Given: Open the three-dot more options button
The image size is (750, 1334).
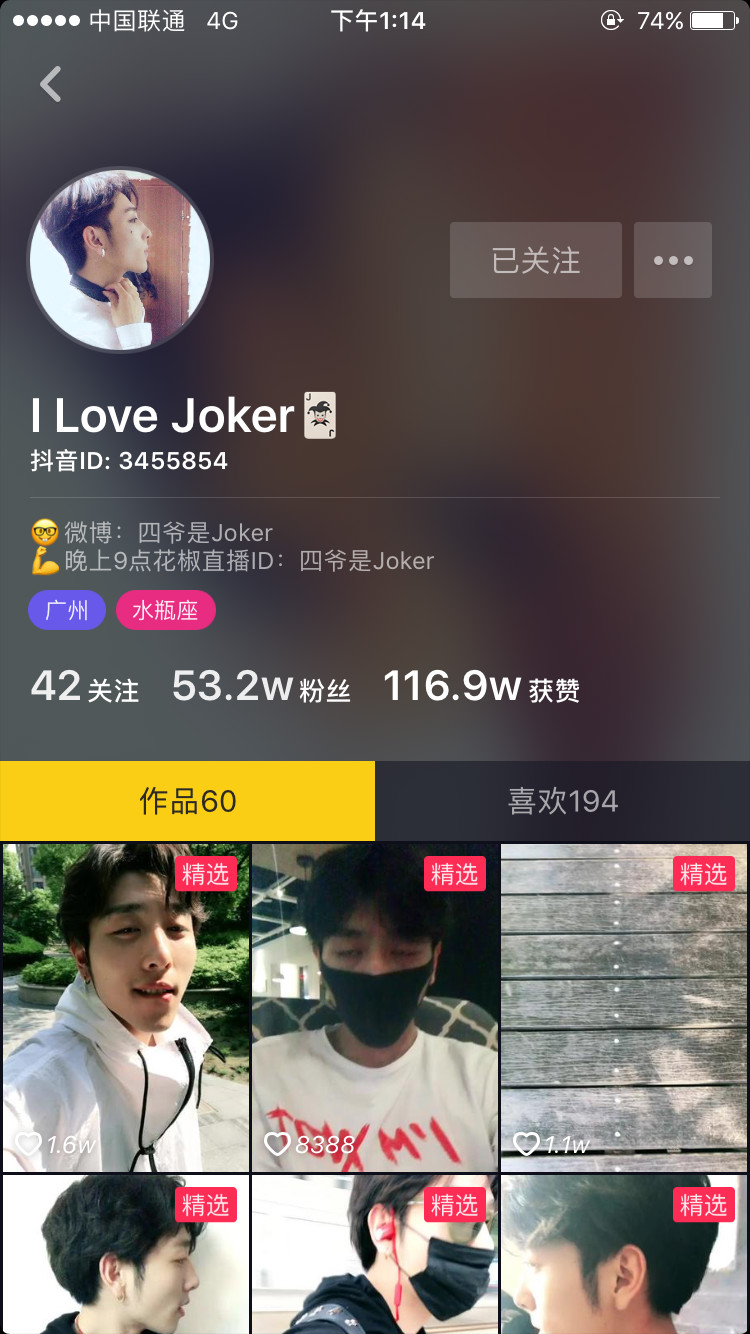Looking at the screenshot, I should pos(673,260).
